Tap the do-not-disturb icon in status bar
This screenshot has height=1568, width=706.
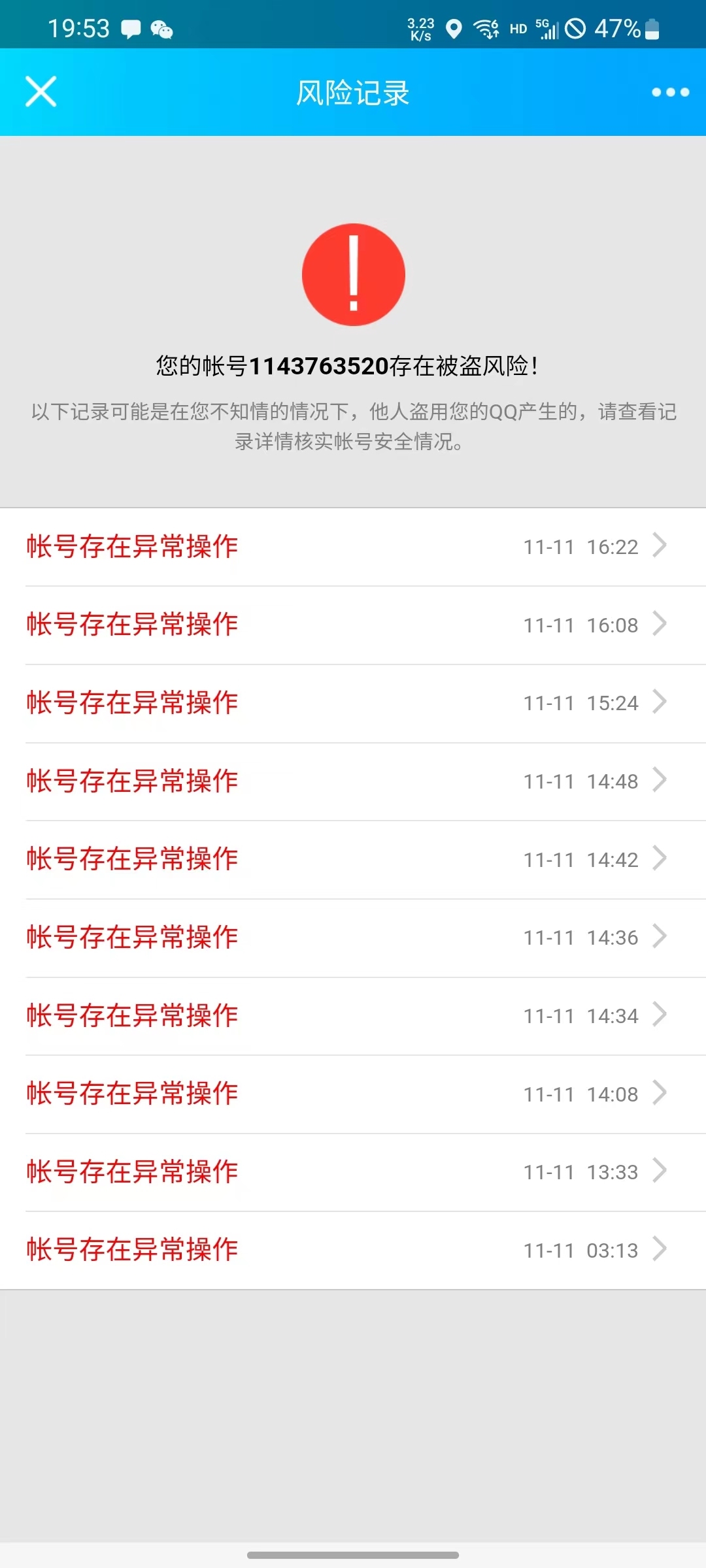[x=575, y=28]
